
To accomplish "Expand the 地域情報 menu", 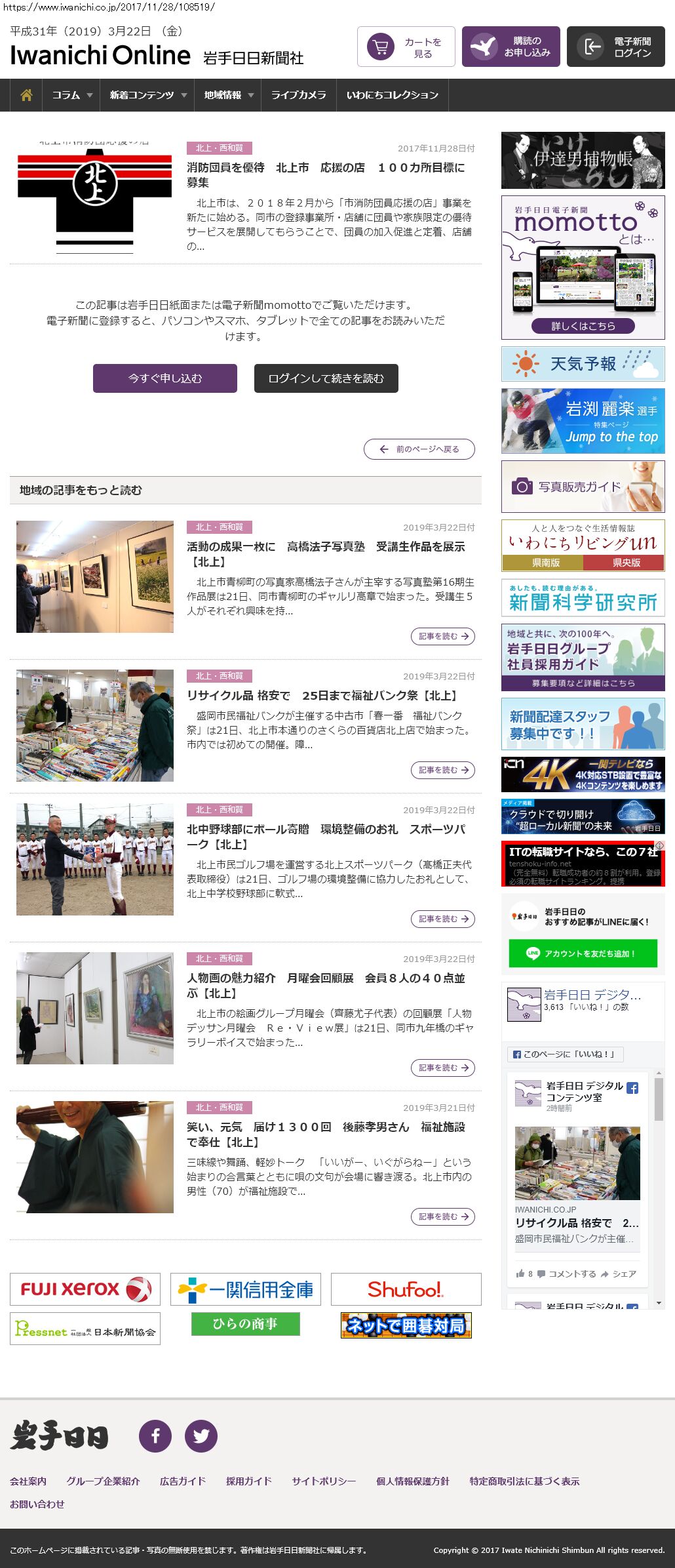I will 228,95.
